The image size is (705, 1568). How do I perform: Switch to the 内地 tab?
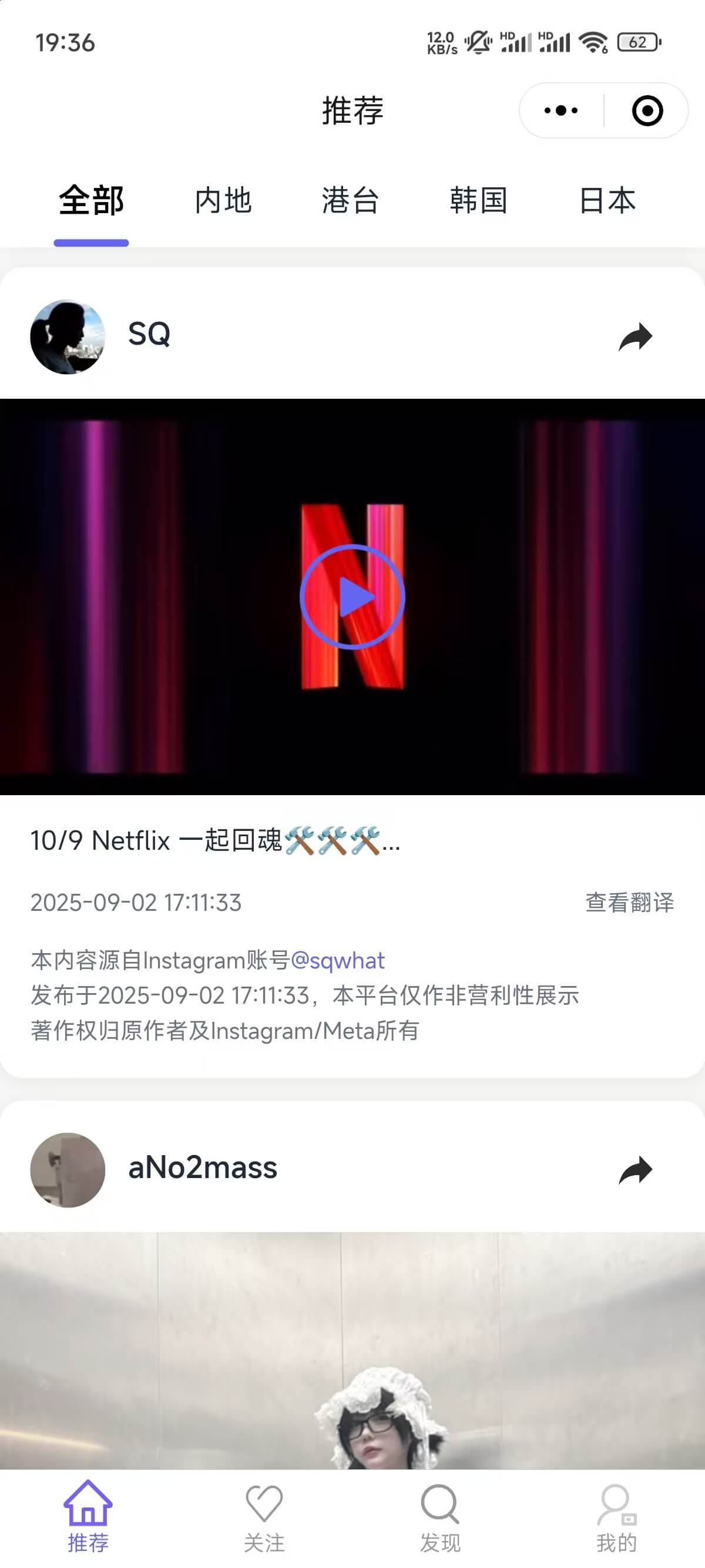pos(223,201)
